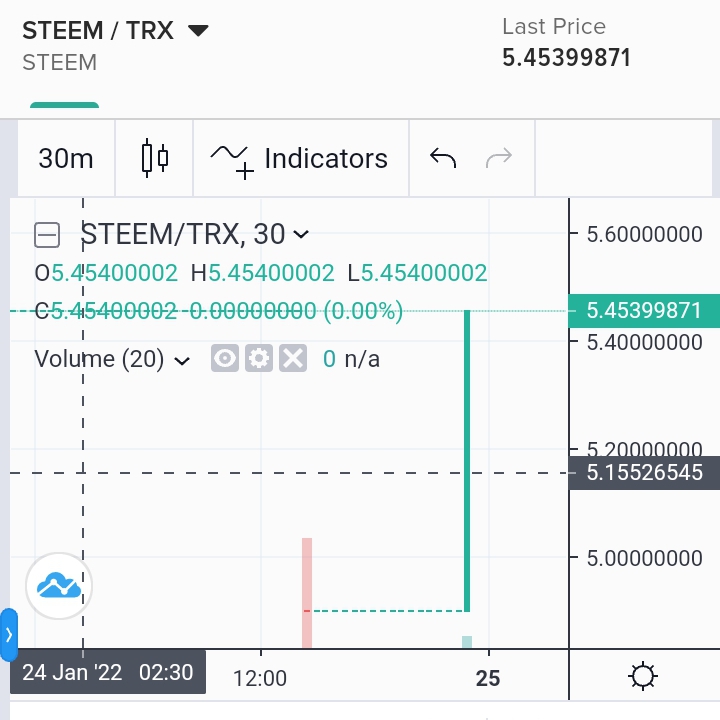Redo the chart action
The image size is (720, 720).
point(499,158)
